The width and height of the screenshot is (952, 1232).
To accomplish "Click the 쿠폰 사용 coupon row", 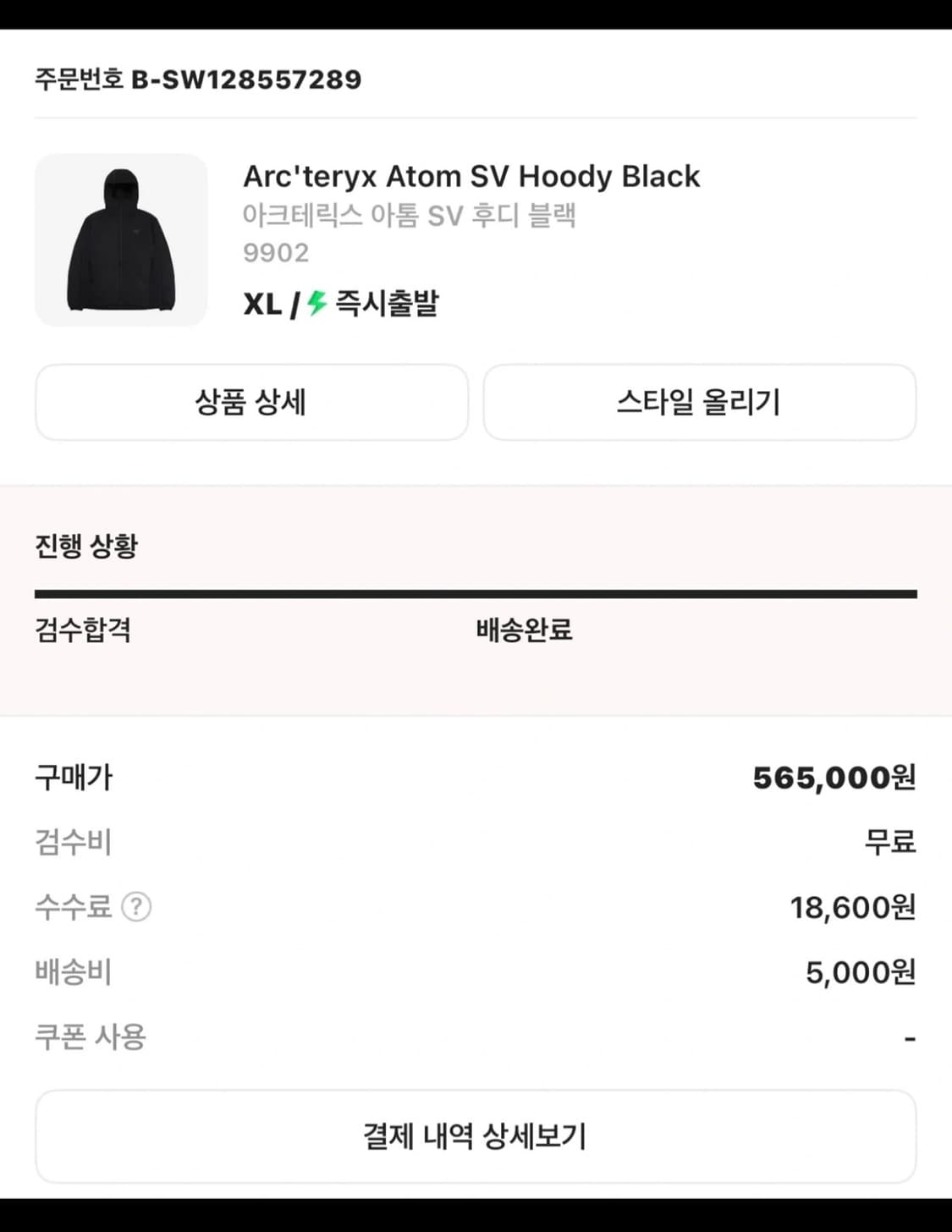I will [x=92, y=1037].
